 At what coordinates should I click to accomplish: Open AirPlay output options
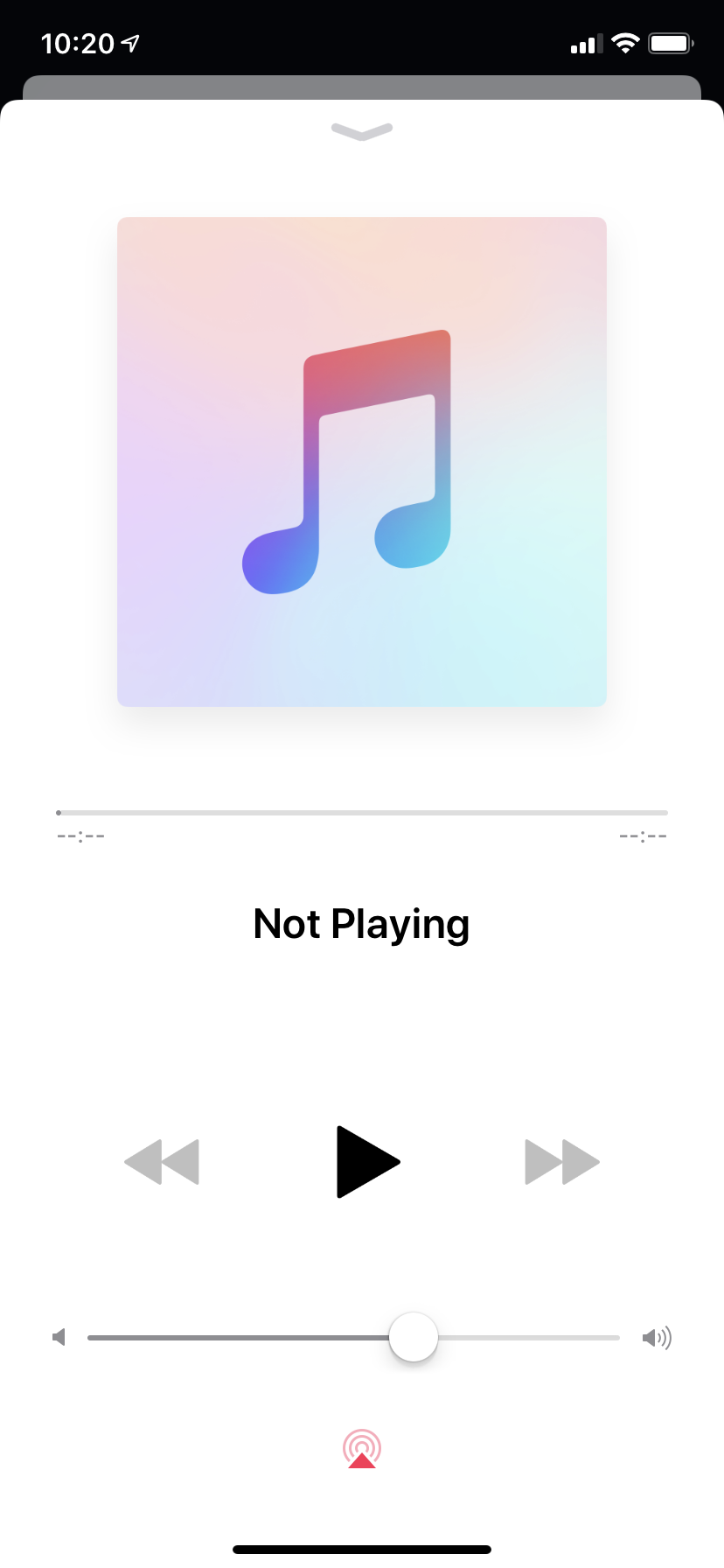click(362, 1449)
